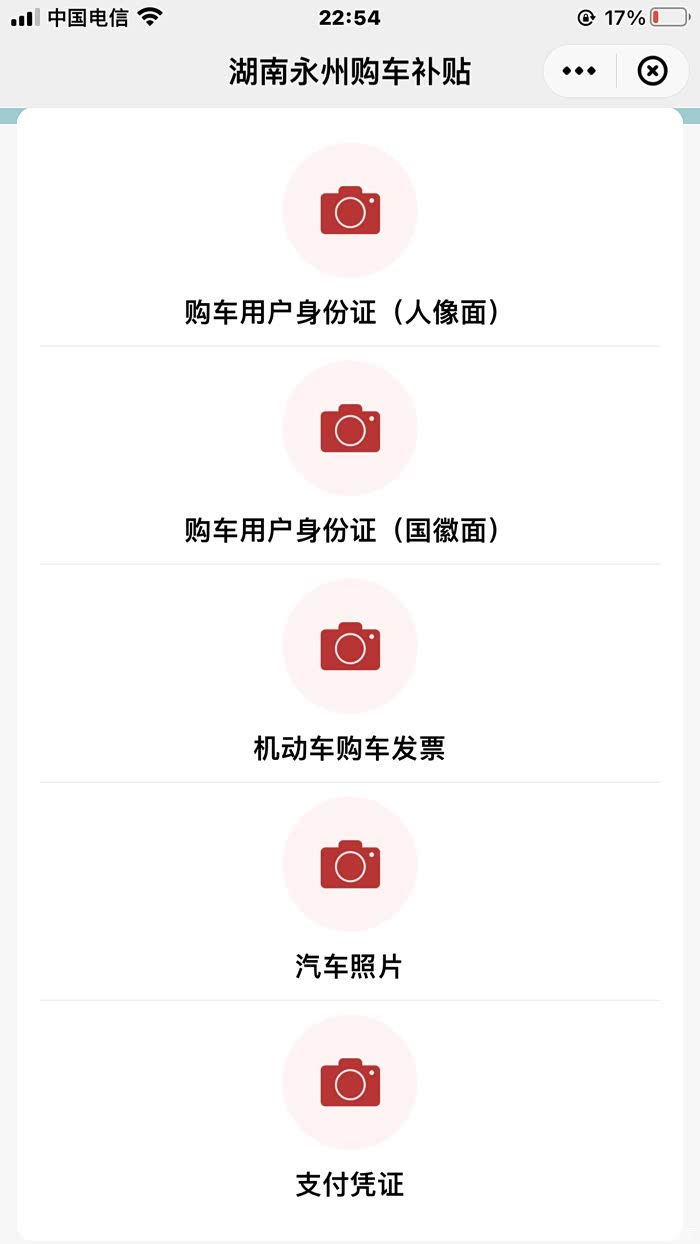Open the mini program more options menu

pos(579,71)
